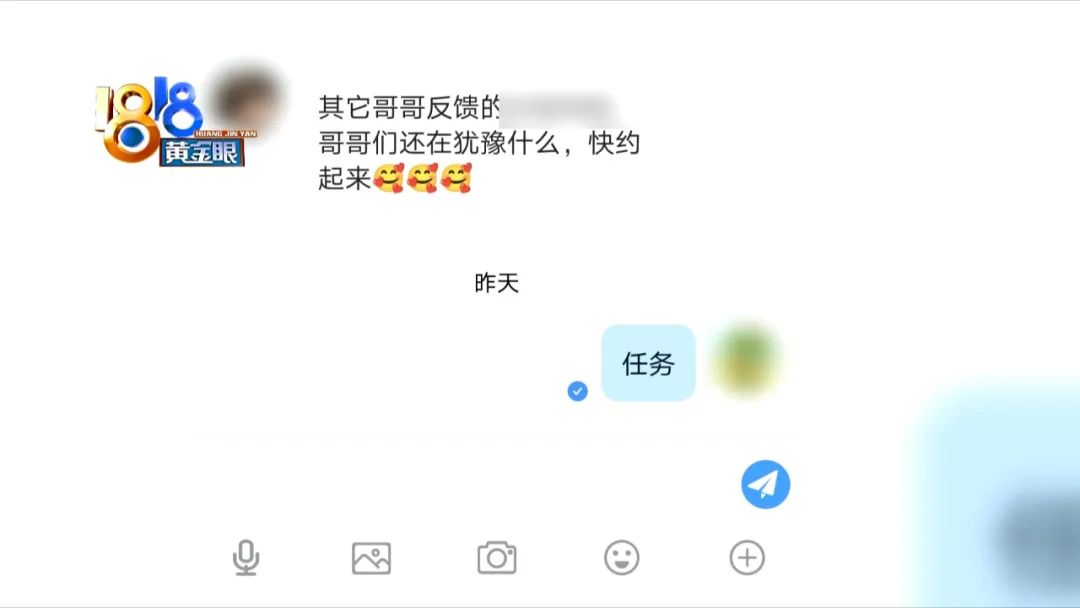This screenshot has width=1080, height=608.
Task: Open more attachment options with plus
Action: coord(747,558)
